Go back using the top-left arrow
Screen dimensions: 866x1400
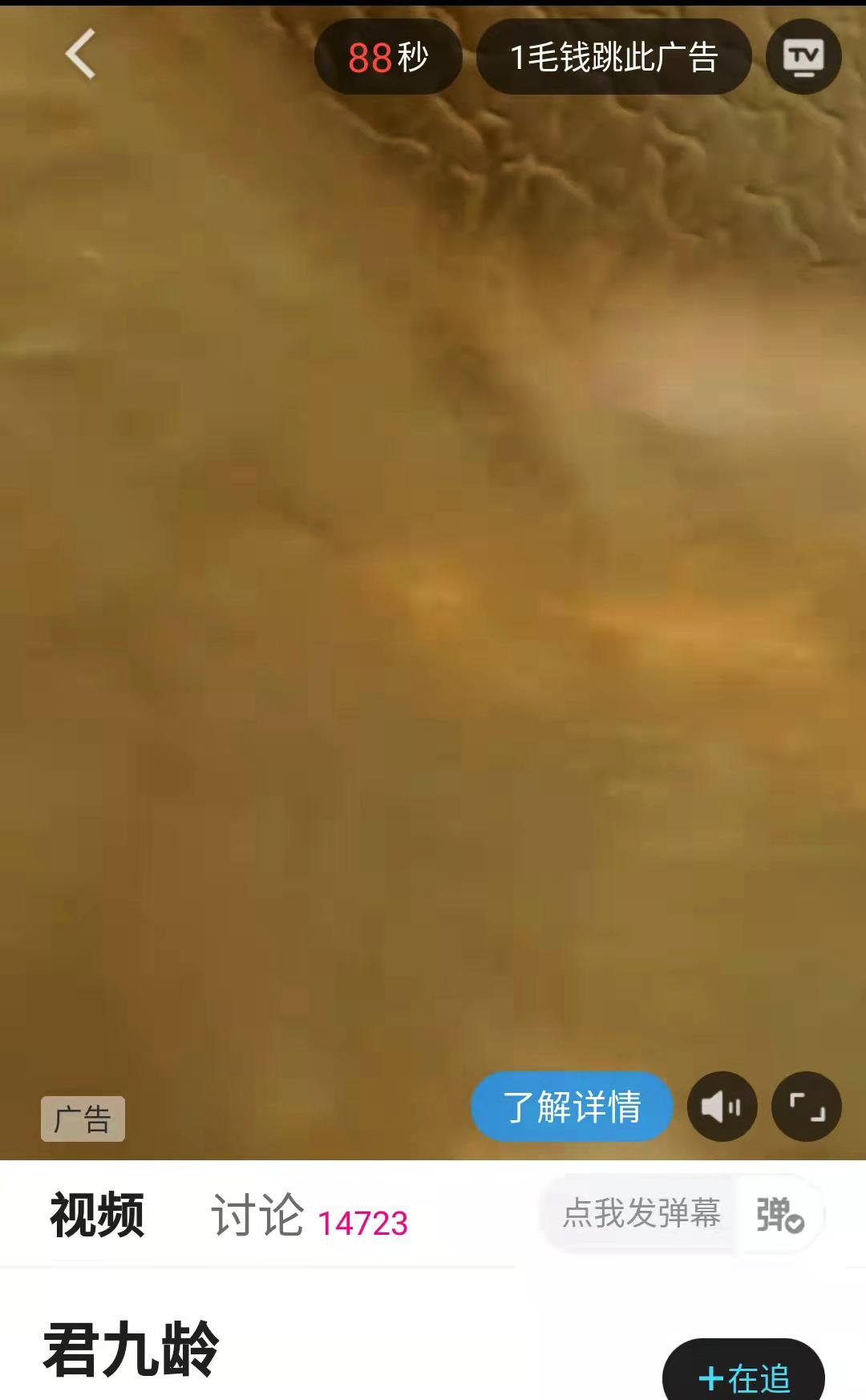pos(80,55)
